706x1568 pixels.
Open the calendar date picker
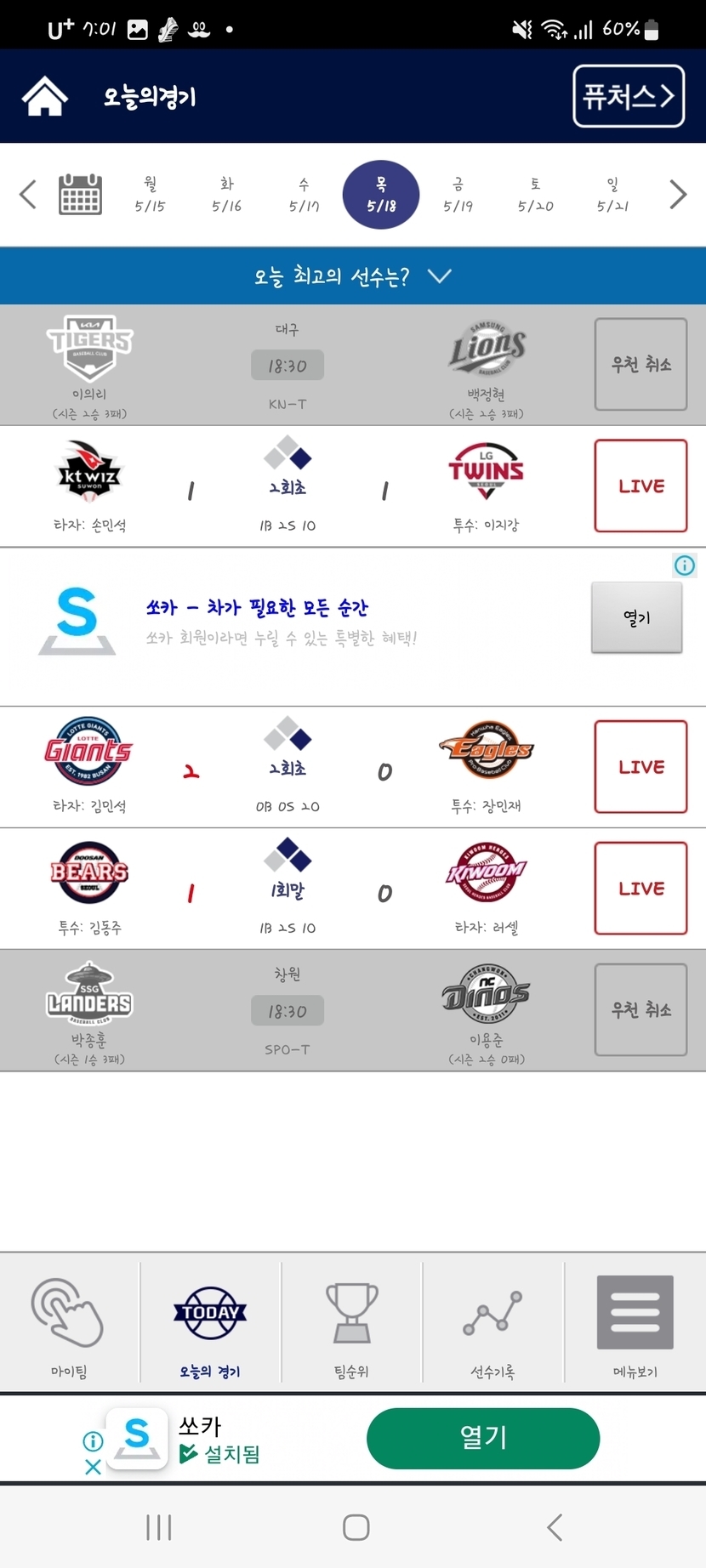click(81, 195)
